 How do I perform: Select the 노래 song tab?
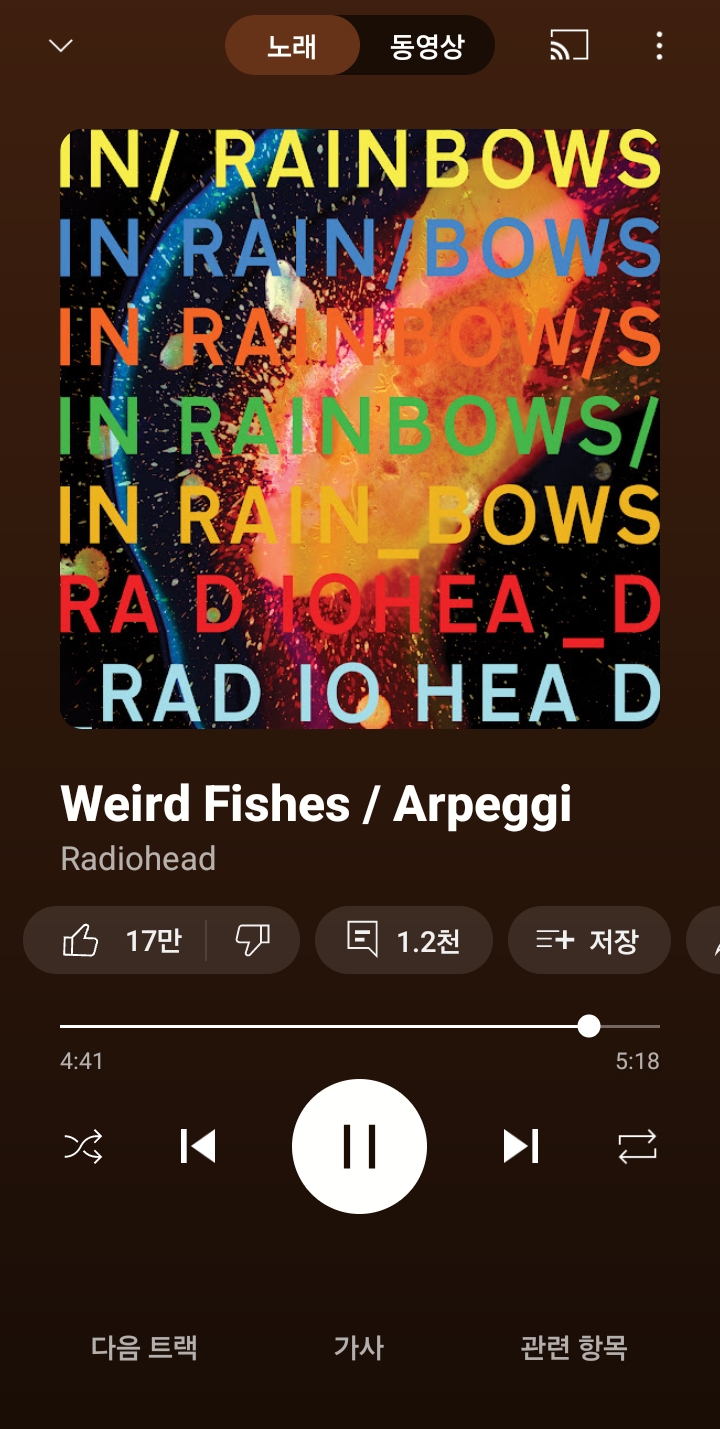(292, 46)
